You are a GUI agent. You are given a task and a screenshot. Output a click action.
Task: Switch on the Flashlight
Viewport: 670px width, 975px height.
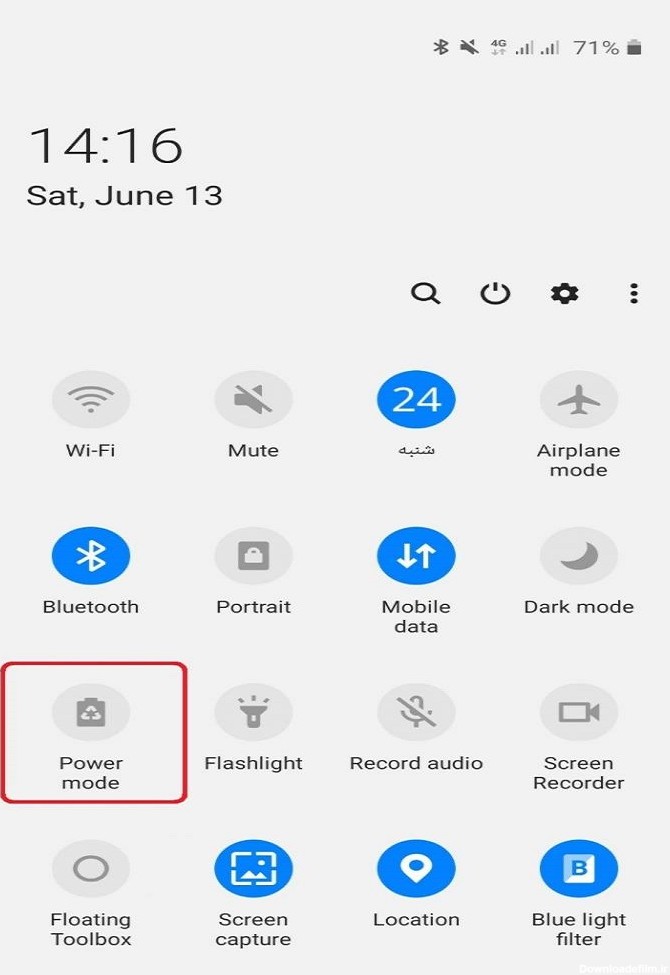tap(253, 713)
